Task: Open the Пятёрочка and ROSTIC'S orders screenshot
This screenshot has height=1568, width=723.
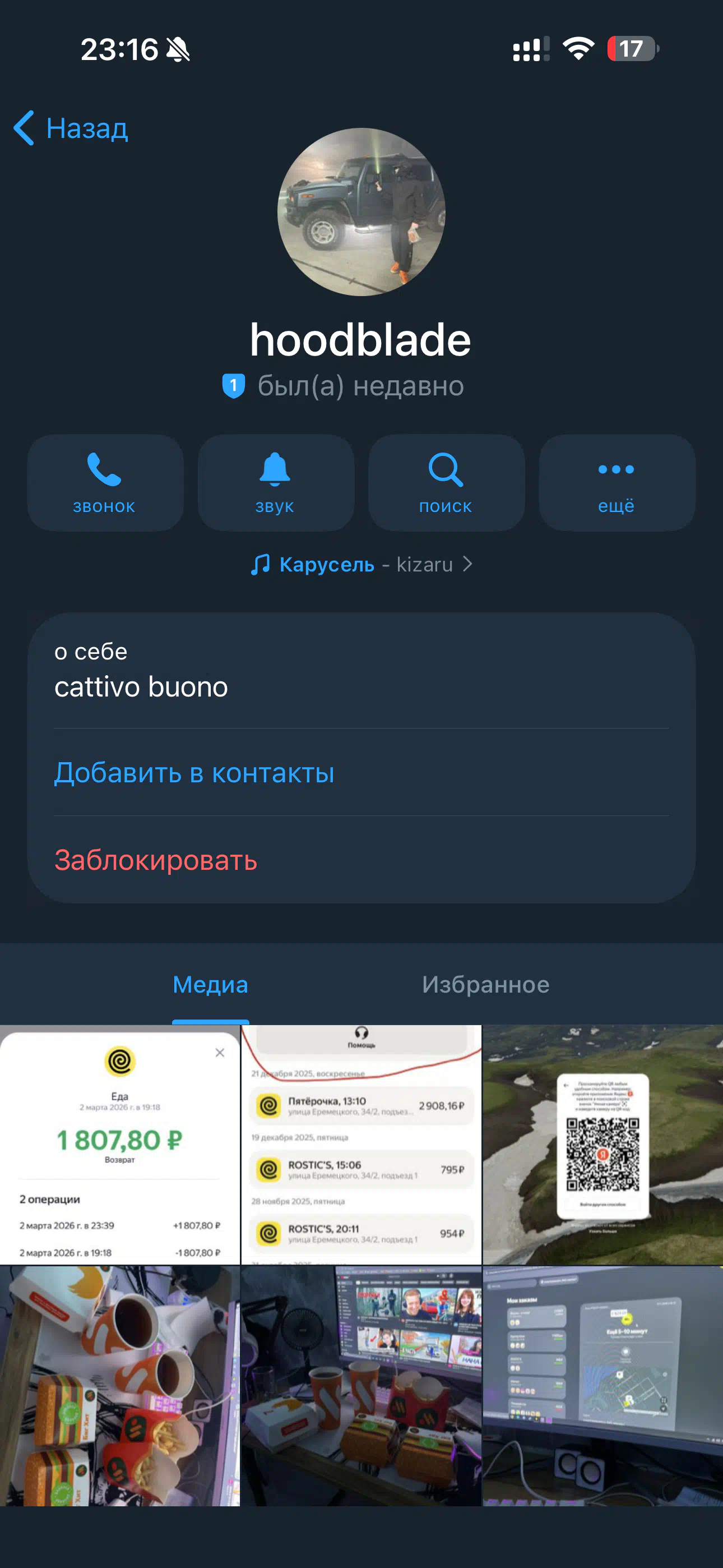Action: click(x=361, y=1145)
